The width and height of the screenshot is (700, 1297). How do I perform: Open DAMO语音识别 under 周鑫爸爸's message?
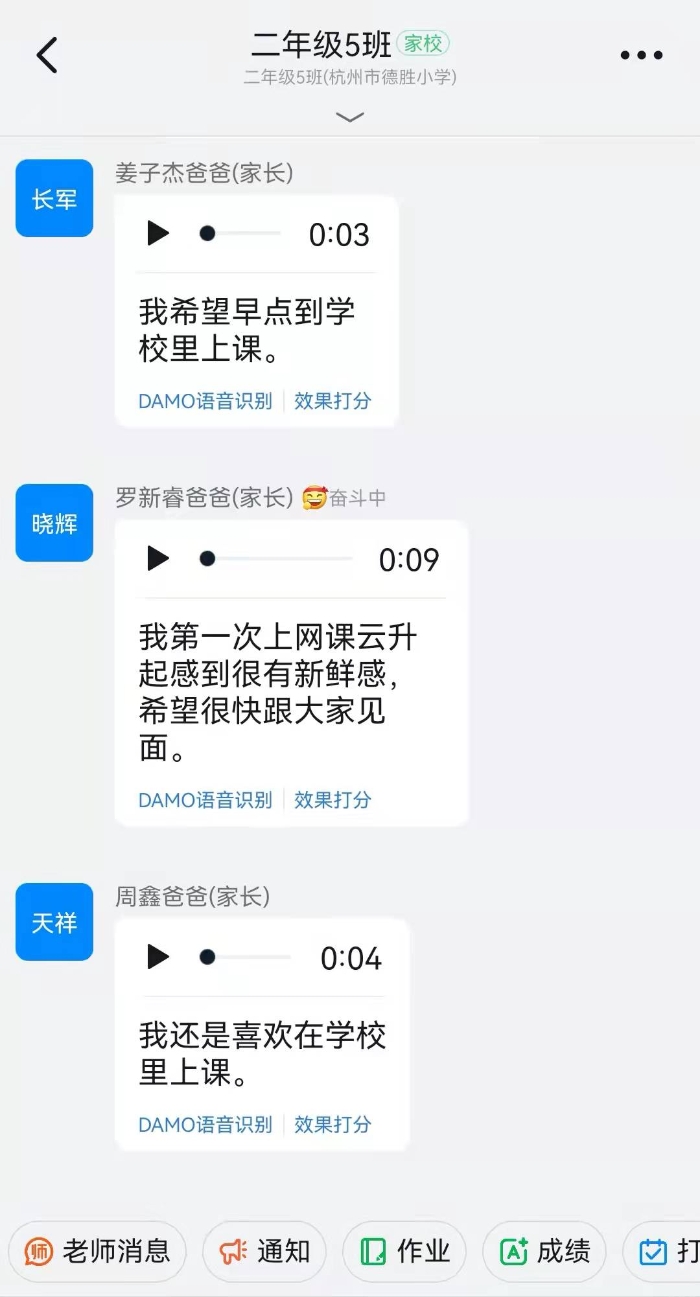click(x=205, y=1124)
